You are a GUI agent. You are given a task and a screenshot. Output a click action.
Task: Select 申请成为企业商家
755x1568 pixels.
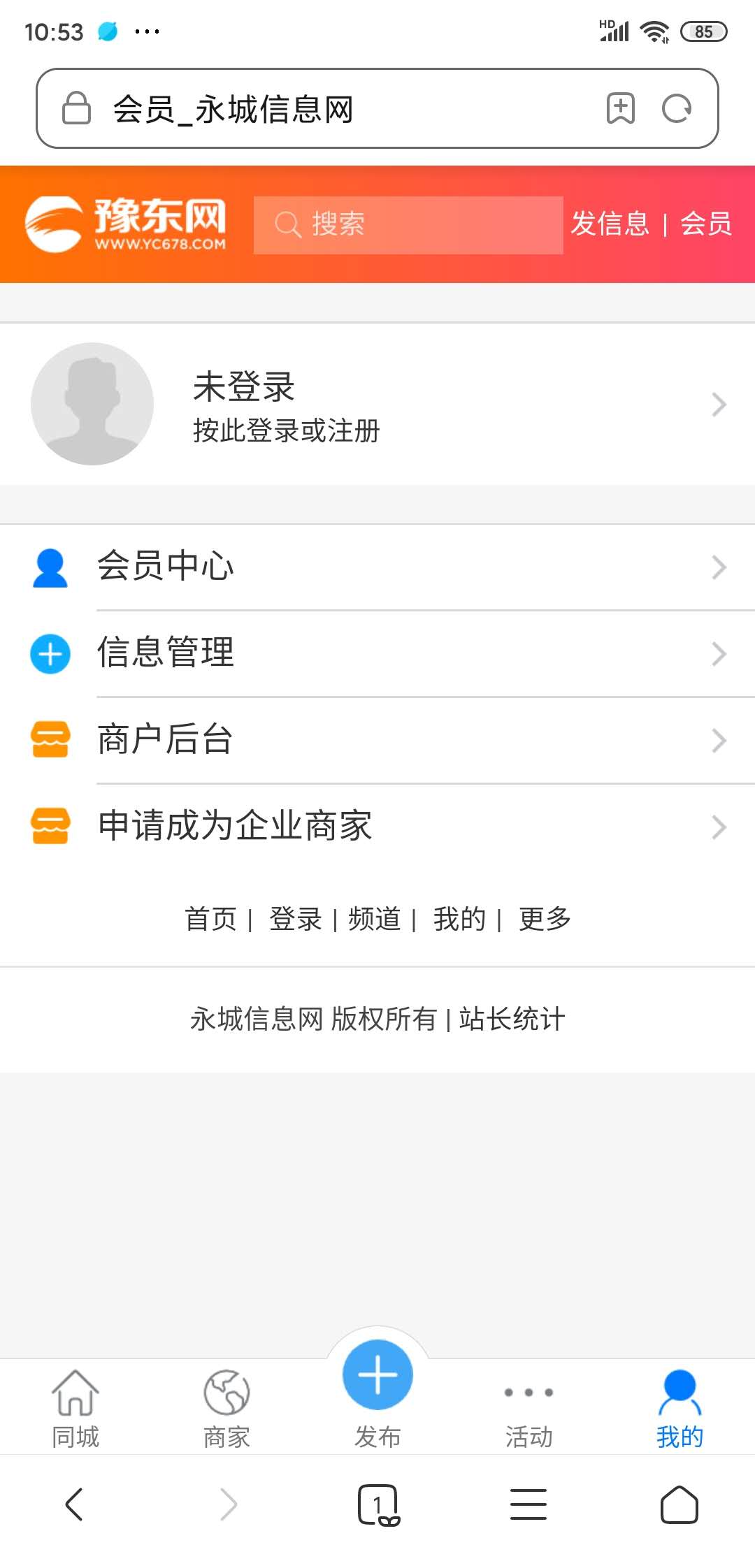click(x=377, y=827)
